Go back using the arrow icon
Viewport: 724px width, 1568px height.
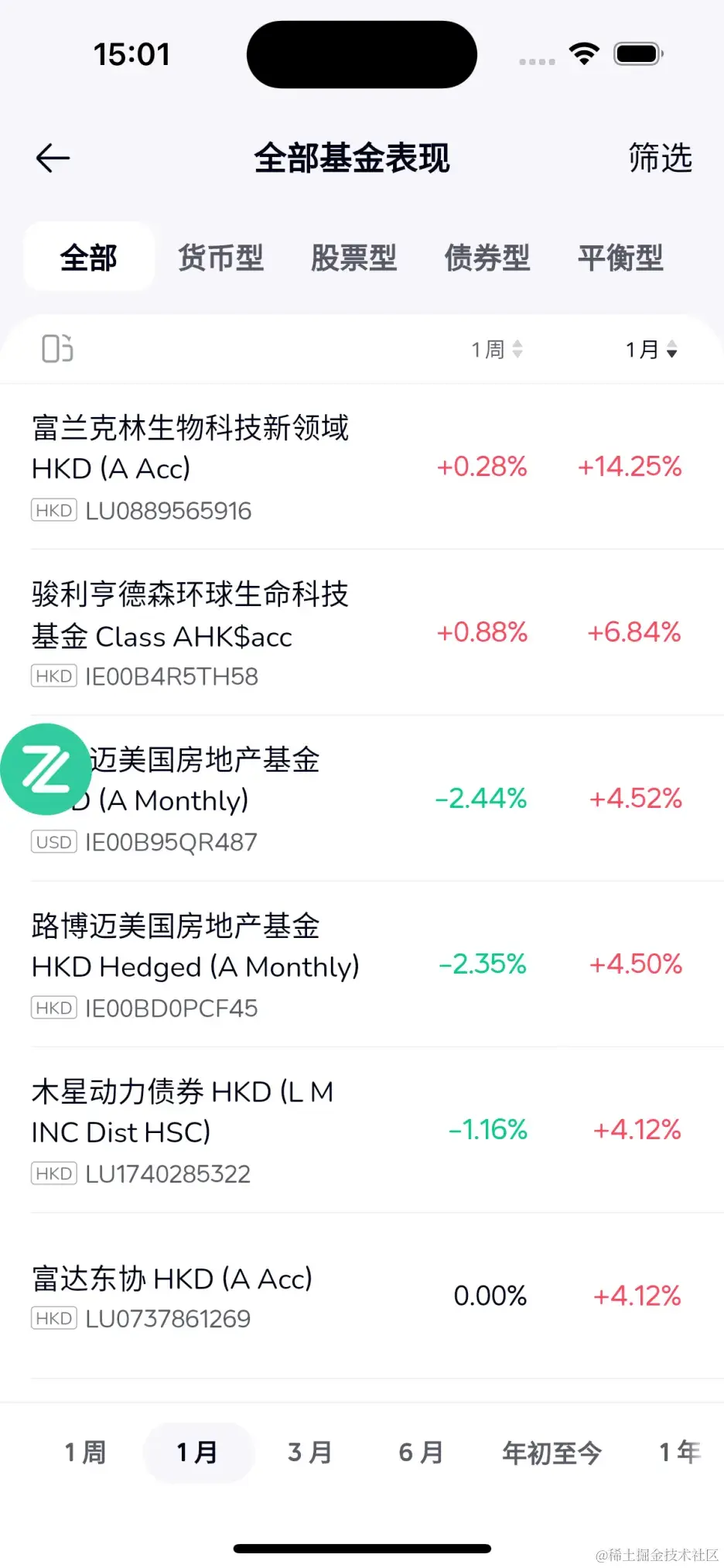click(53, 159)
